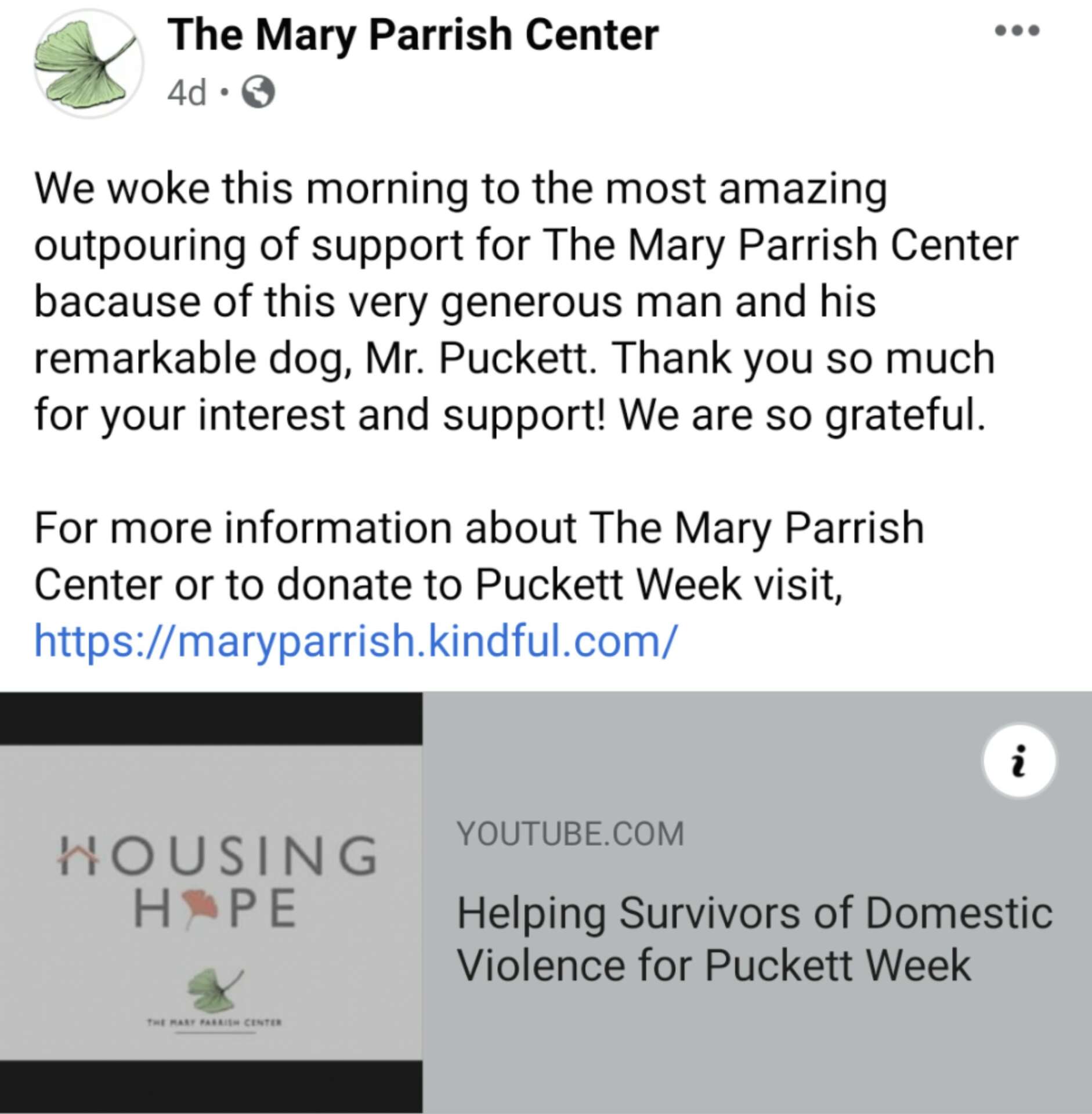Tap the link info icon

[1018, 761]
